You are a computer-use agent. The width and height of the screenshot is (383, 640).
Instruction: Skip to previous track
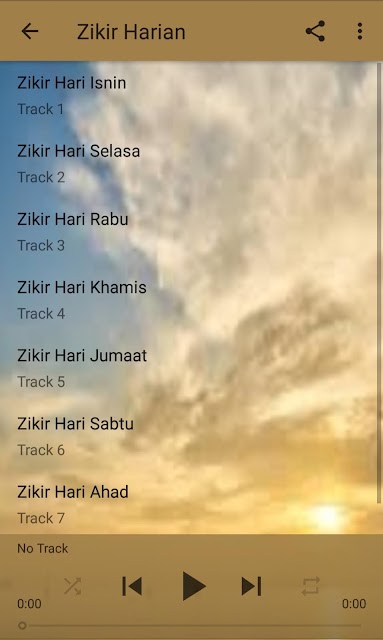pyautogui.click(x=132, y=587)
